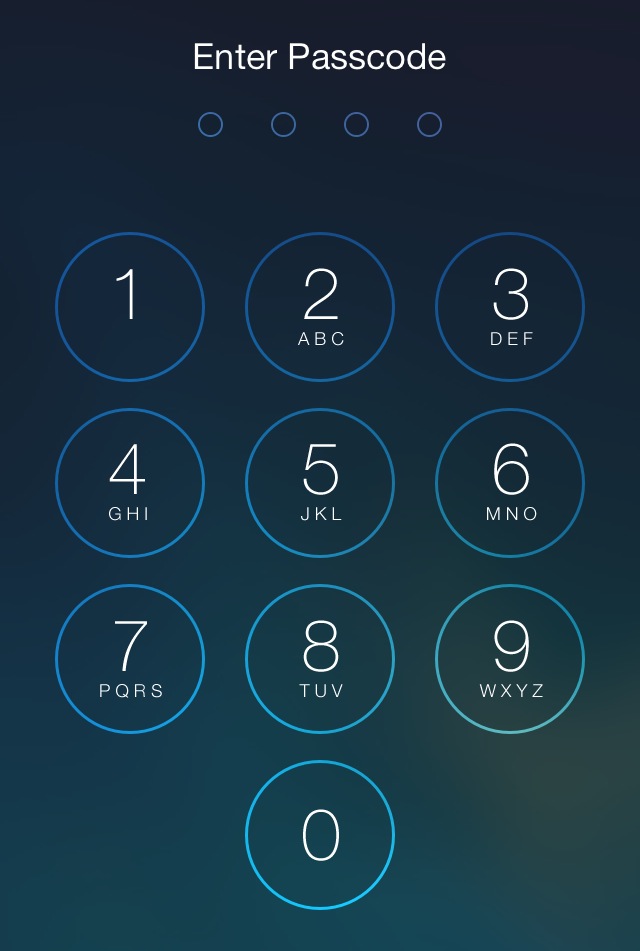Enter digit 8 (TUV)
640x951 pixels.
point(320,659)
